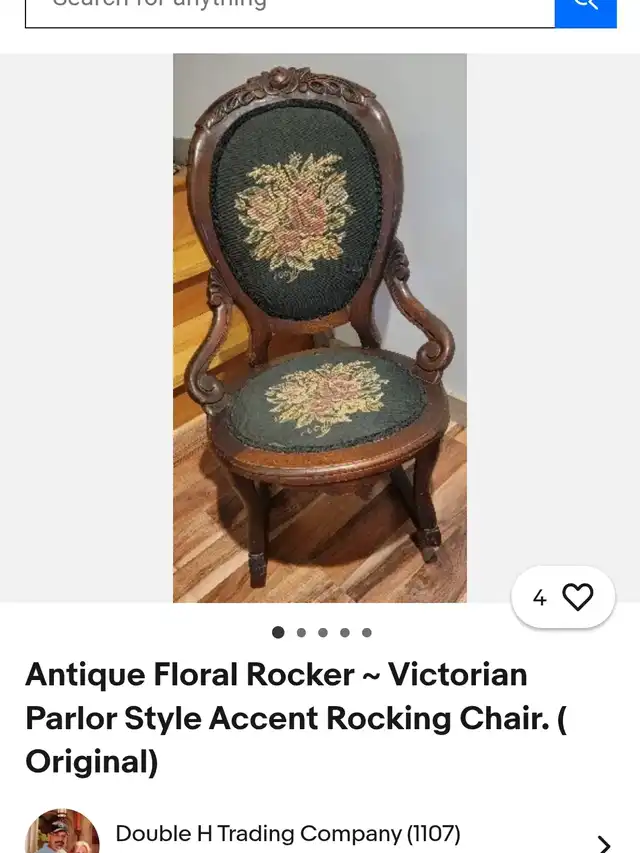Tap the blue search magnifier button
Image resolution: width=640 pixels, height=853 pixels.
[586, 8]
